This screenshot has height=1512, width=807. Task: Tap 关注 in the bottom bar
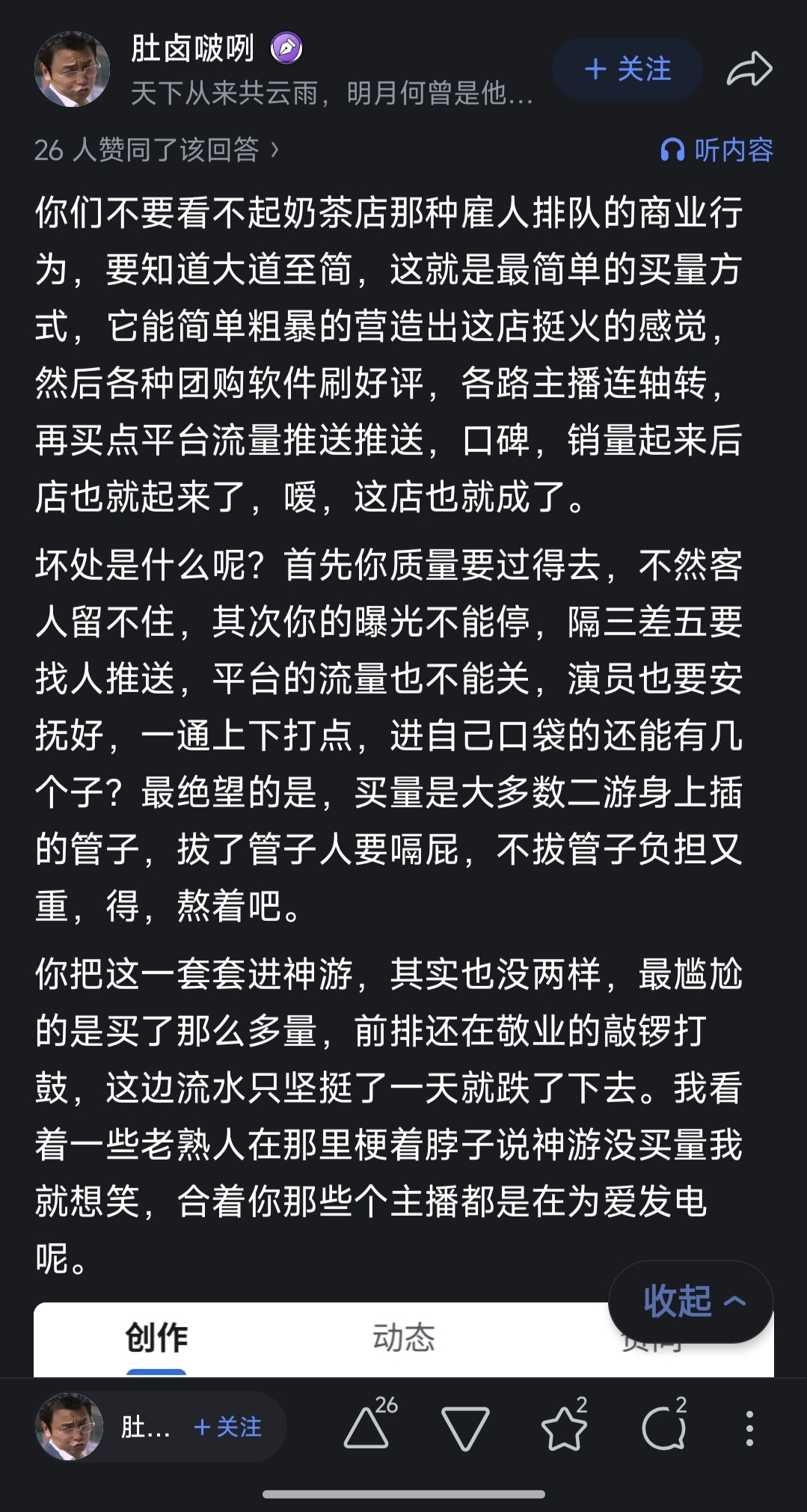click(x=227, y=1427)
